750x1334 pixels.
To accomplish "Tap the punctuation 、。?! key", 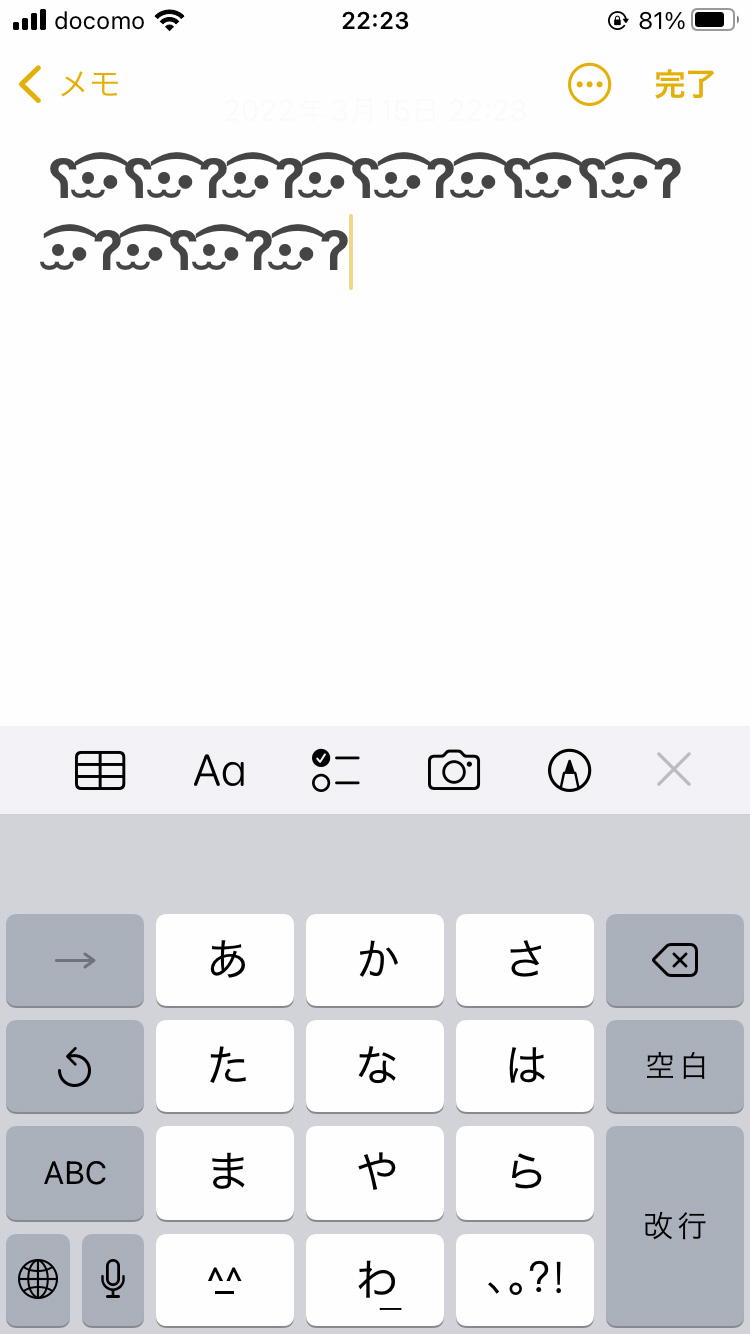I will tap(525, 1278).
